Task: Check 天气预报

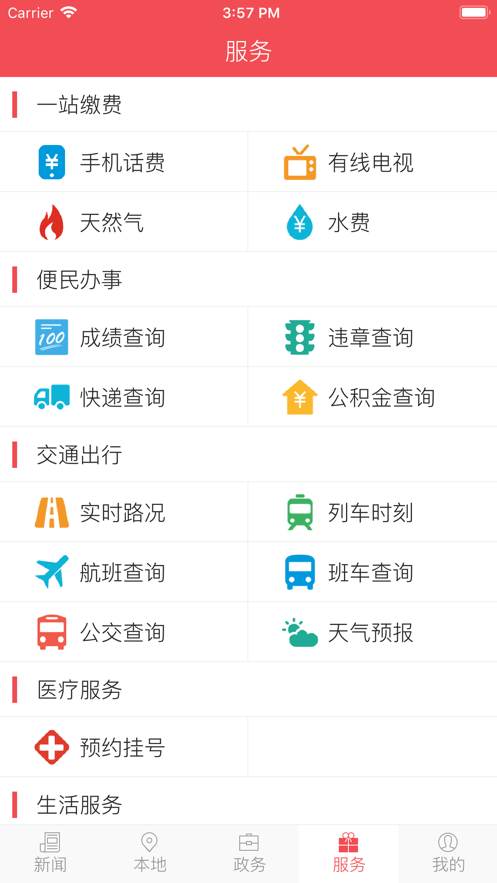Action: click(x=373, y=632)
